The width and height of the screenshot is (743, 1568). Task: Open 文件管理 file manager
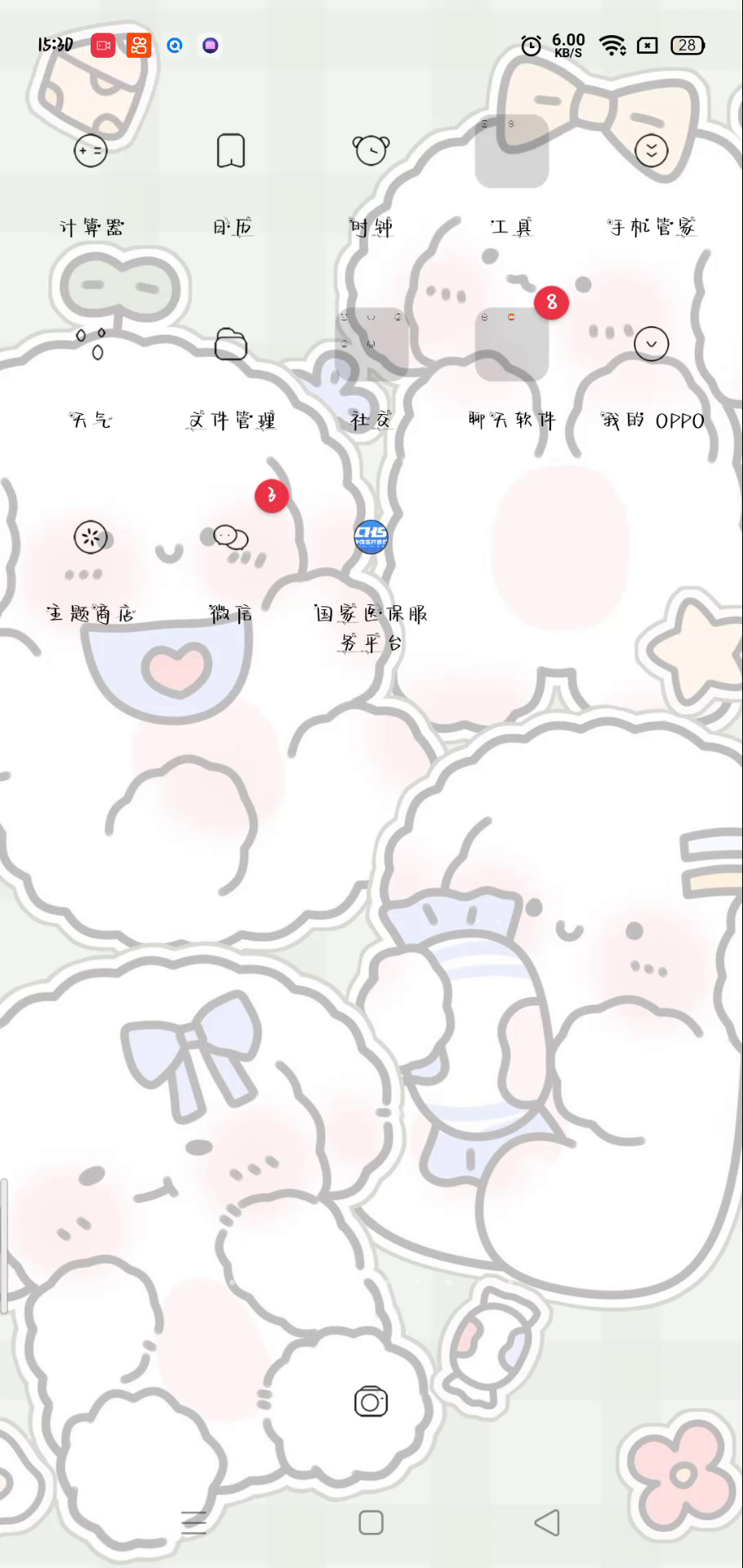tap(231, 345)
